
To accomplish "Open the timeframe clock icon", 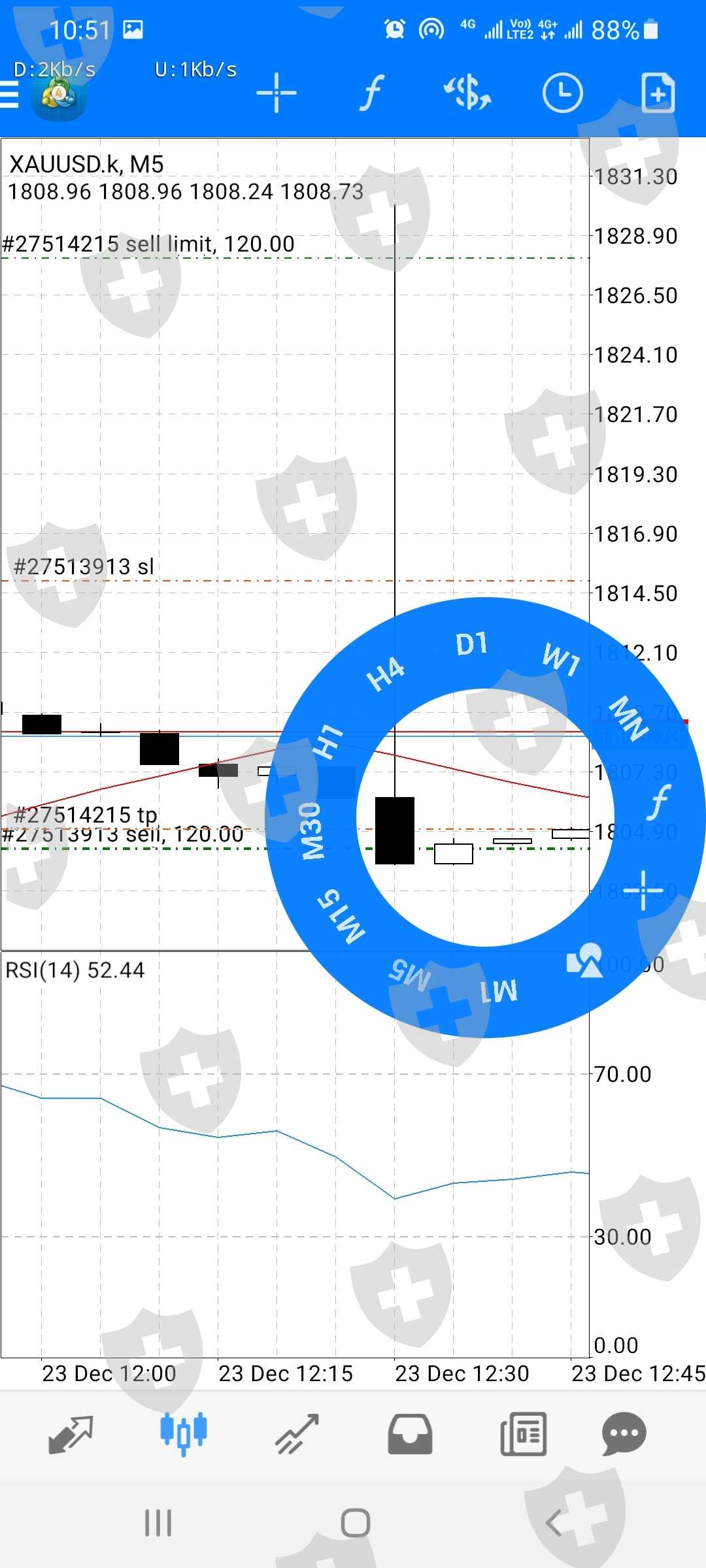I will (x=562, y=93).
